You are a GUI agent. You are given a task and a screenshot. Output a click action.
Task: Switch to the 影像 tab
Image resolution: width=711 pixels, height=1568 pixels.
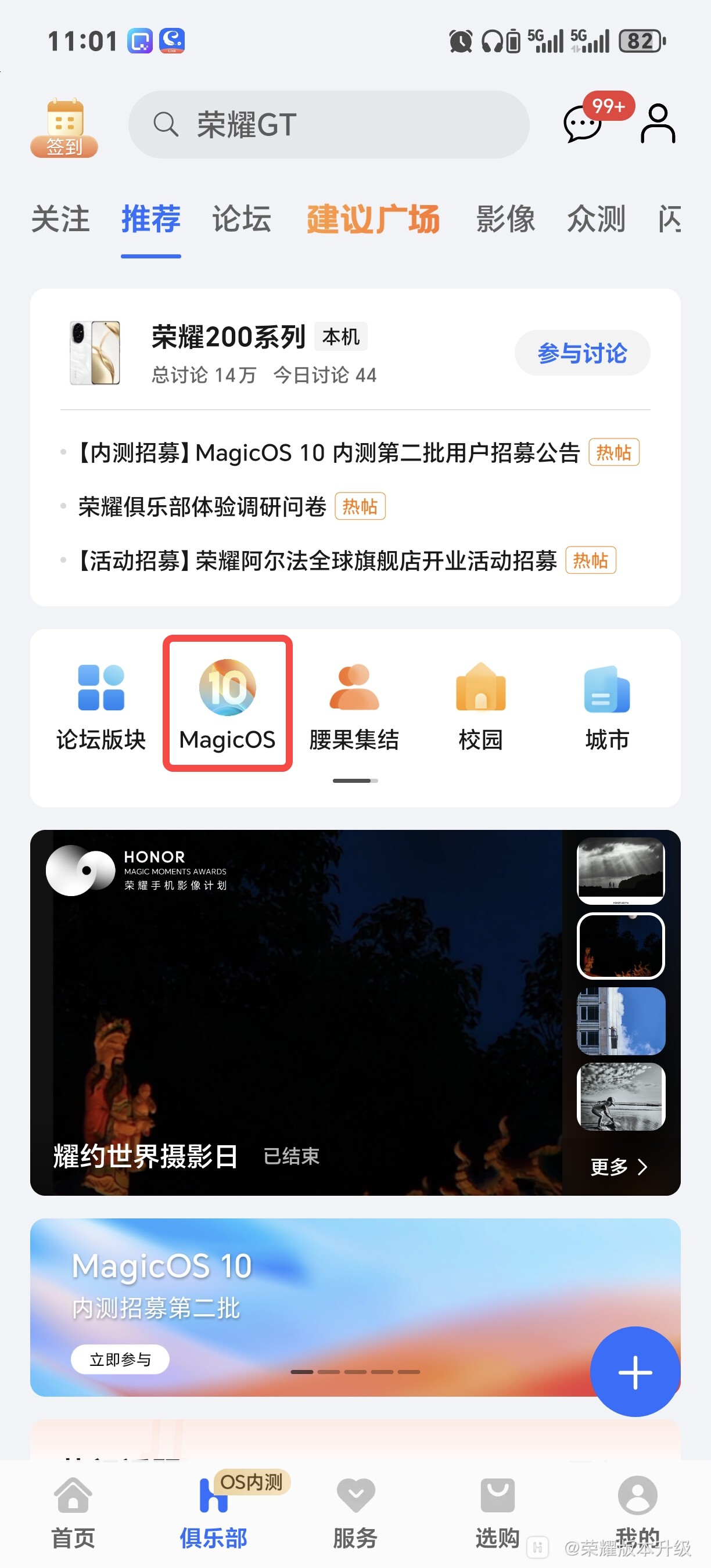click(505, 219)
